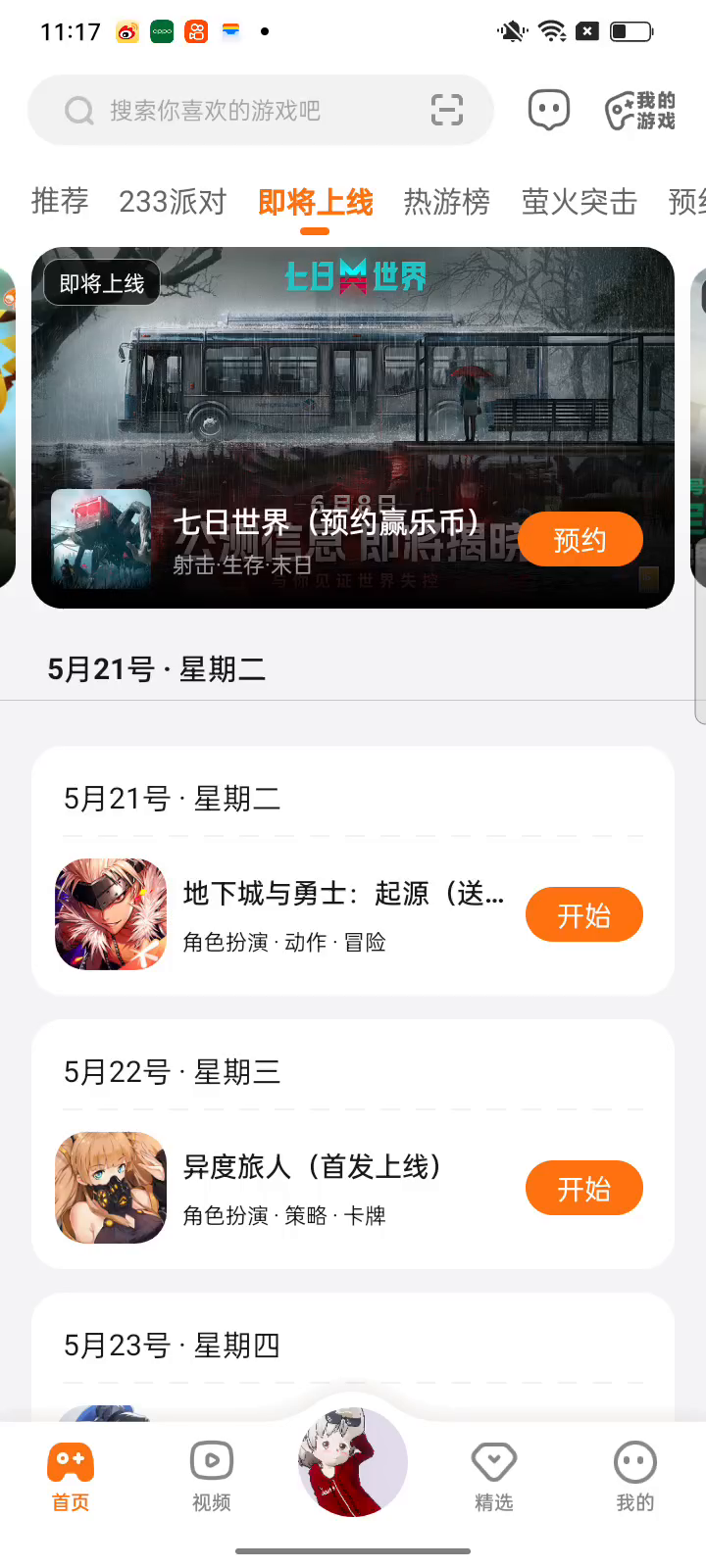Select the 热游榜 tab
This screenshot has width=706, height=1568.
click(447, 201)
